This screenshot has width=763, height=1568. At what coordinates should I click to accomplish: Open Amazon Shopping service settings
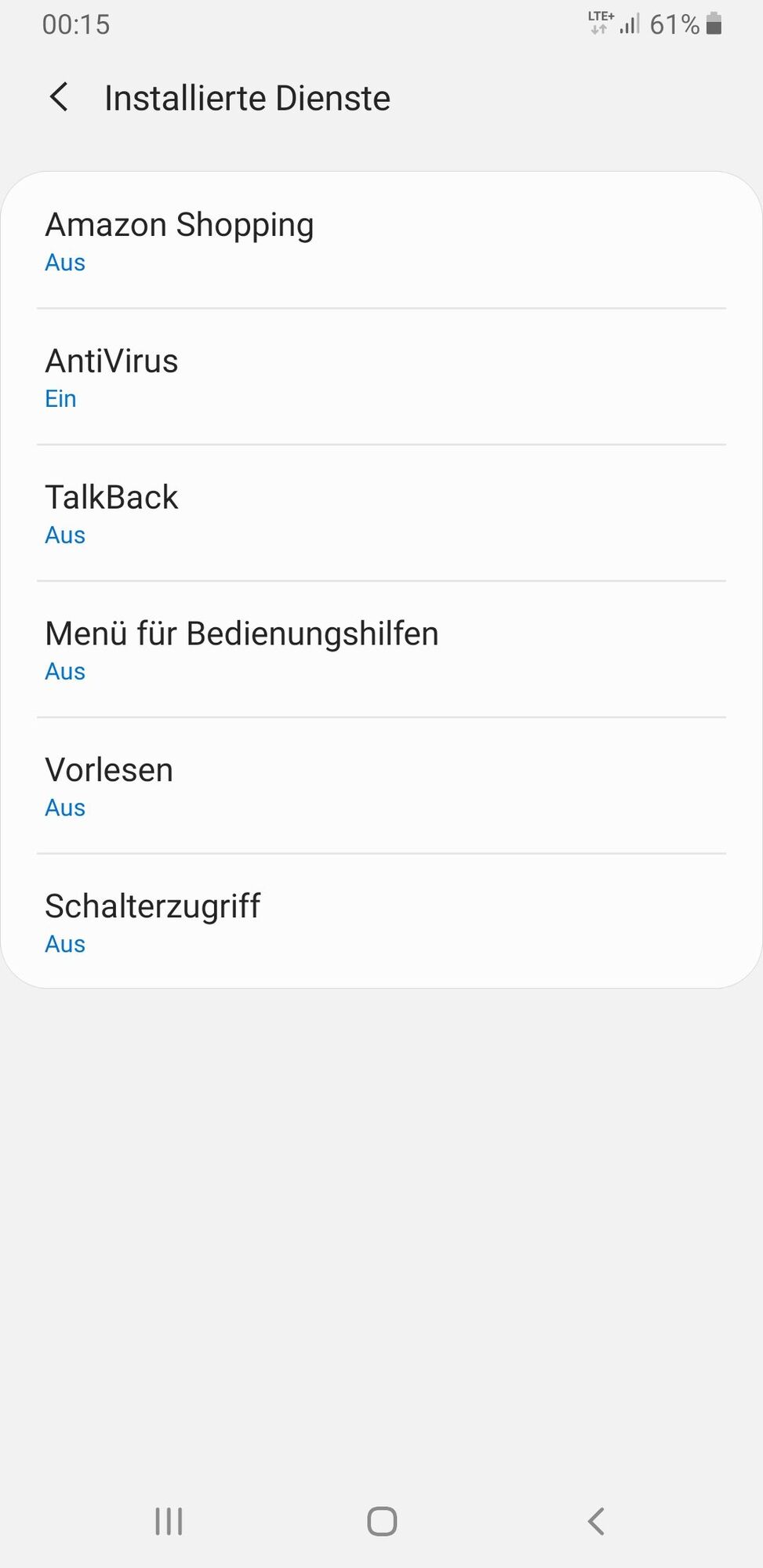[x=381, y=241]
